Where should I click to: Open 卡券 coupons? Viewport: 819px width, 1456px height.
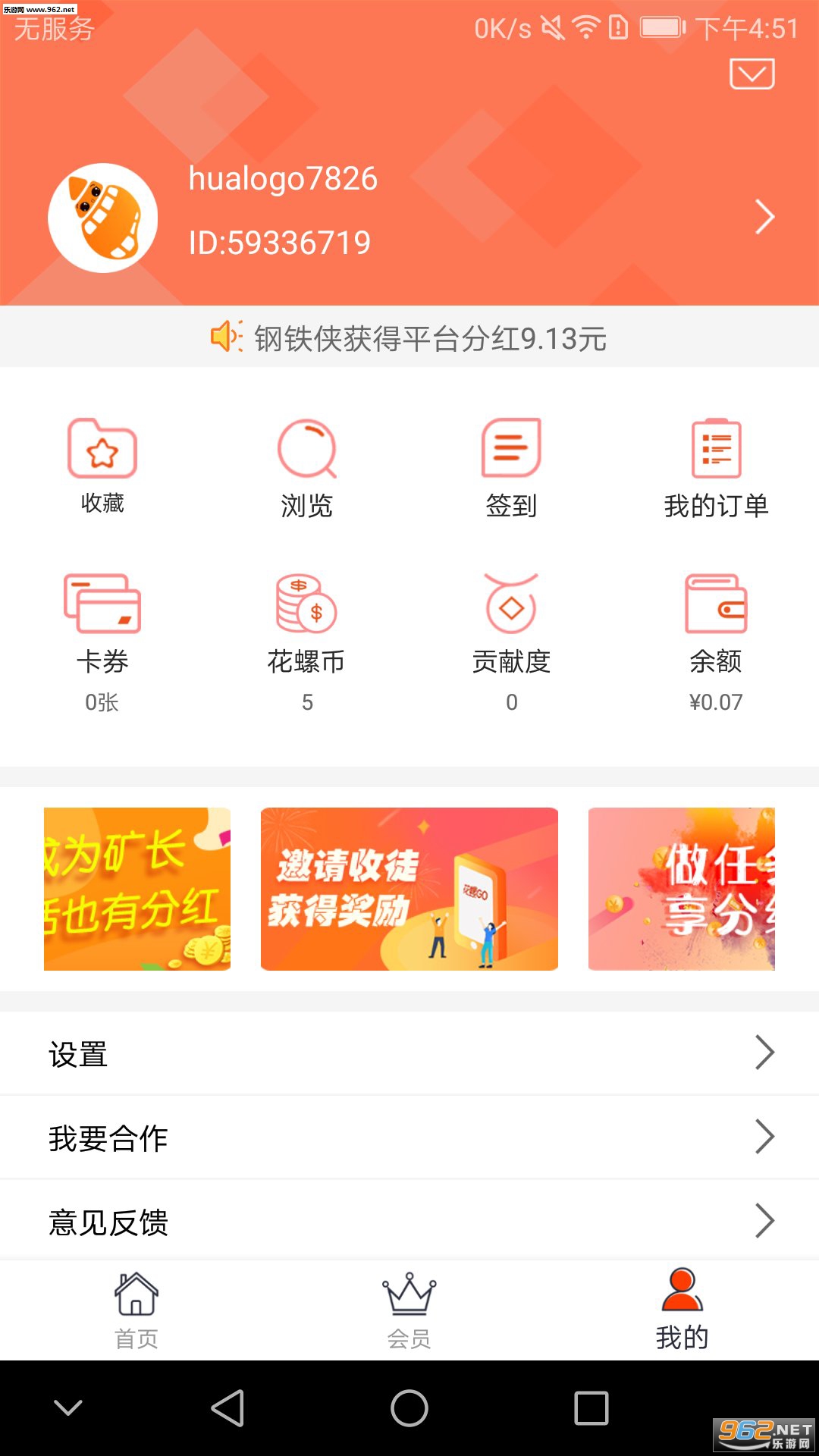pyautogui.click(x=102, y=642)
